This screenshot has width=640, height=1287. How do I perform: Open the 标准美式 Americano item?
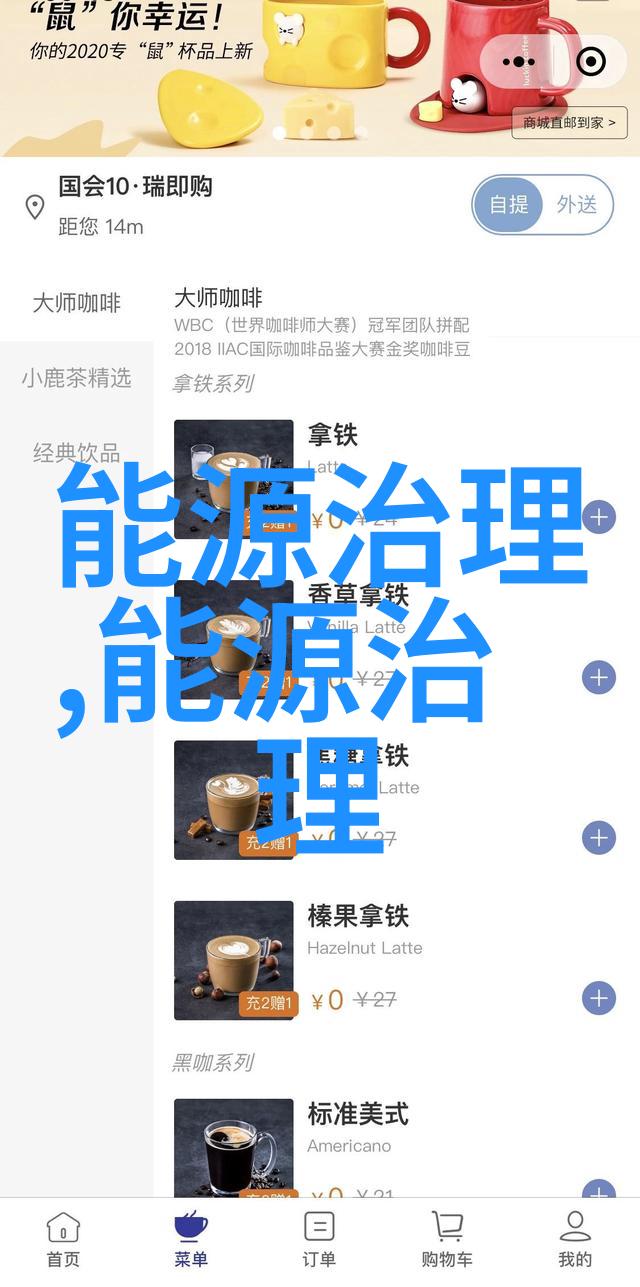pyautogui.click(x=358, y=1114)
